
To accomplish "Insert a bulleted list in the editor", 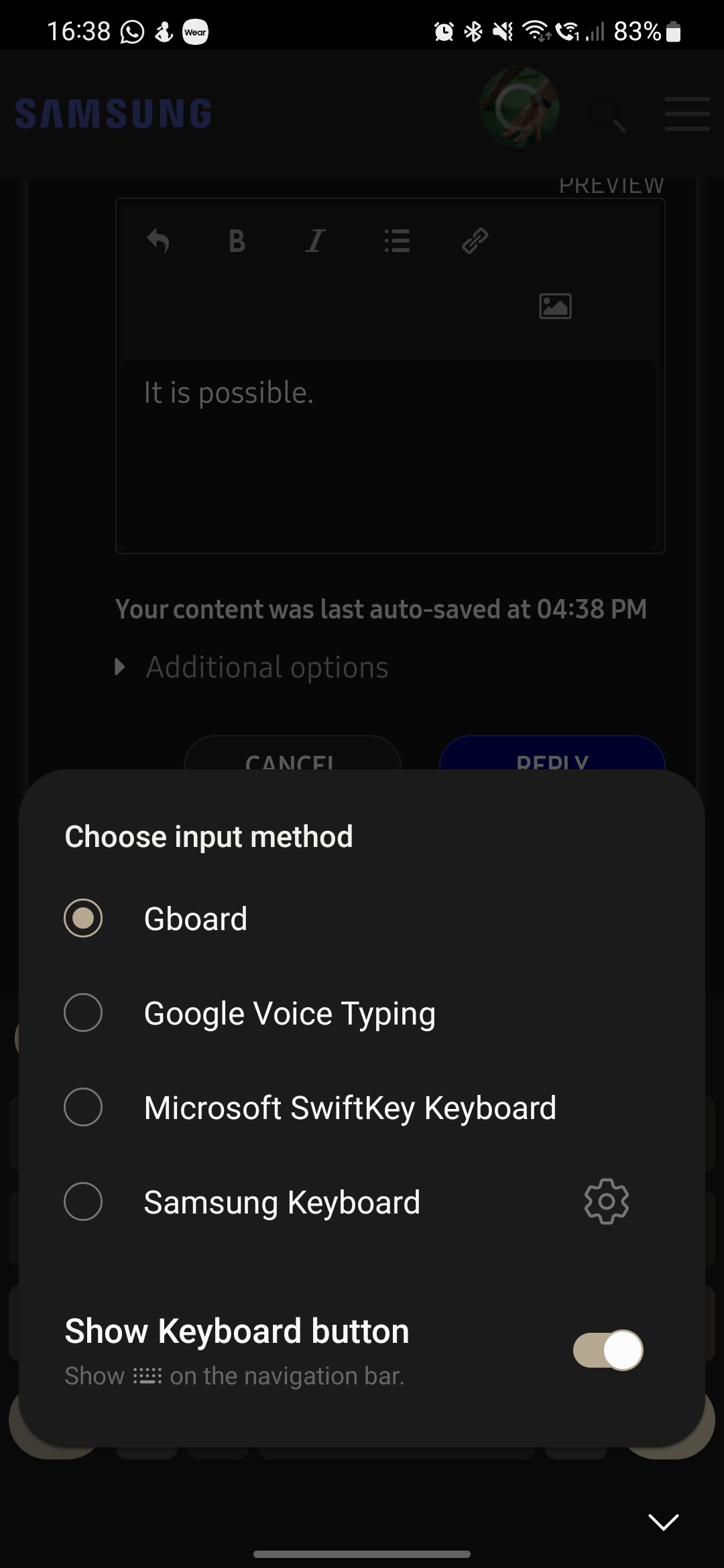I will (x=396, y=241).
